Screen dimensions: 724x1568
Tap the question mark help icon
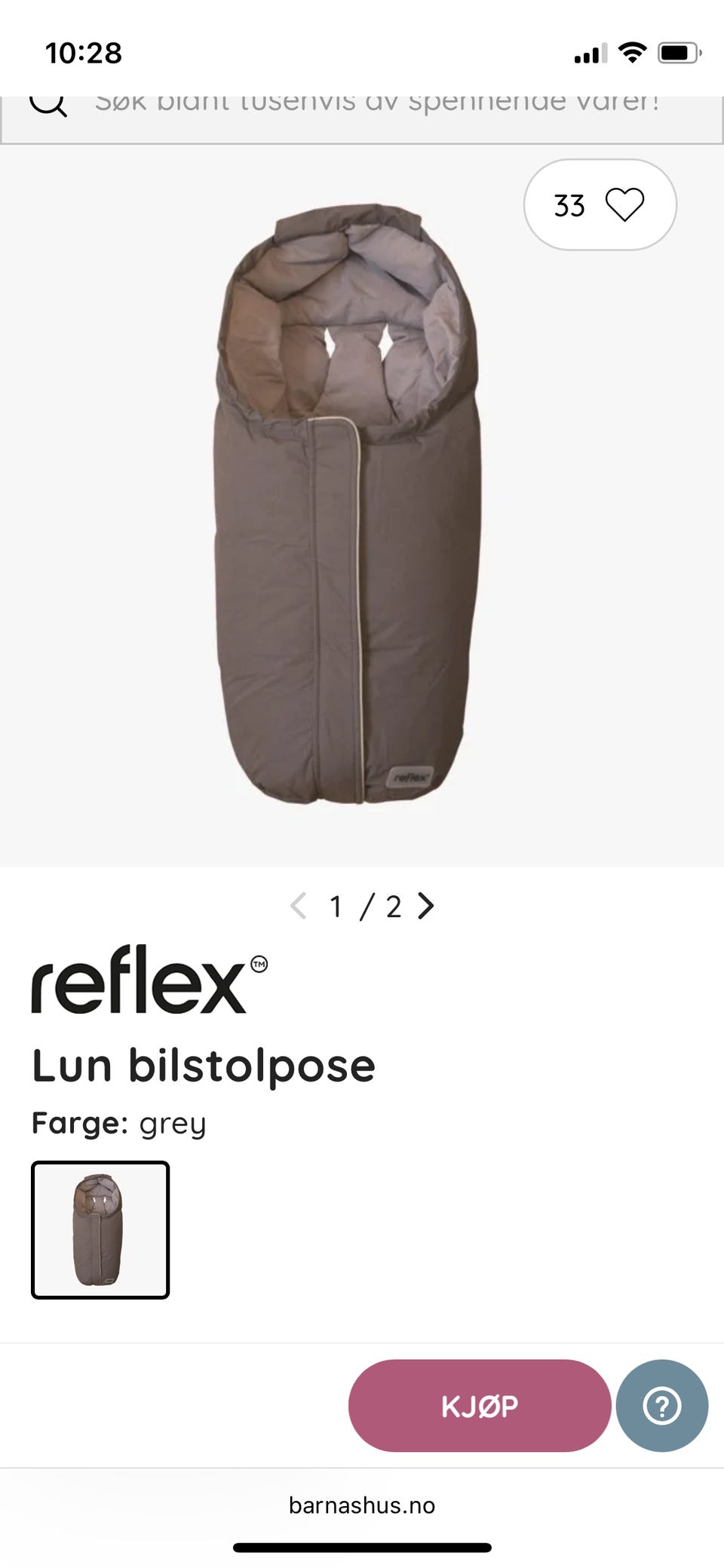[662, 1405]
